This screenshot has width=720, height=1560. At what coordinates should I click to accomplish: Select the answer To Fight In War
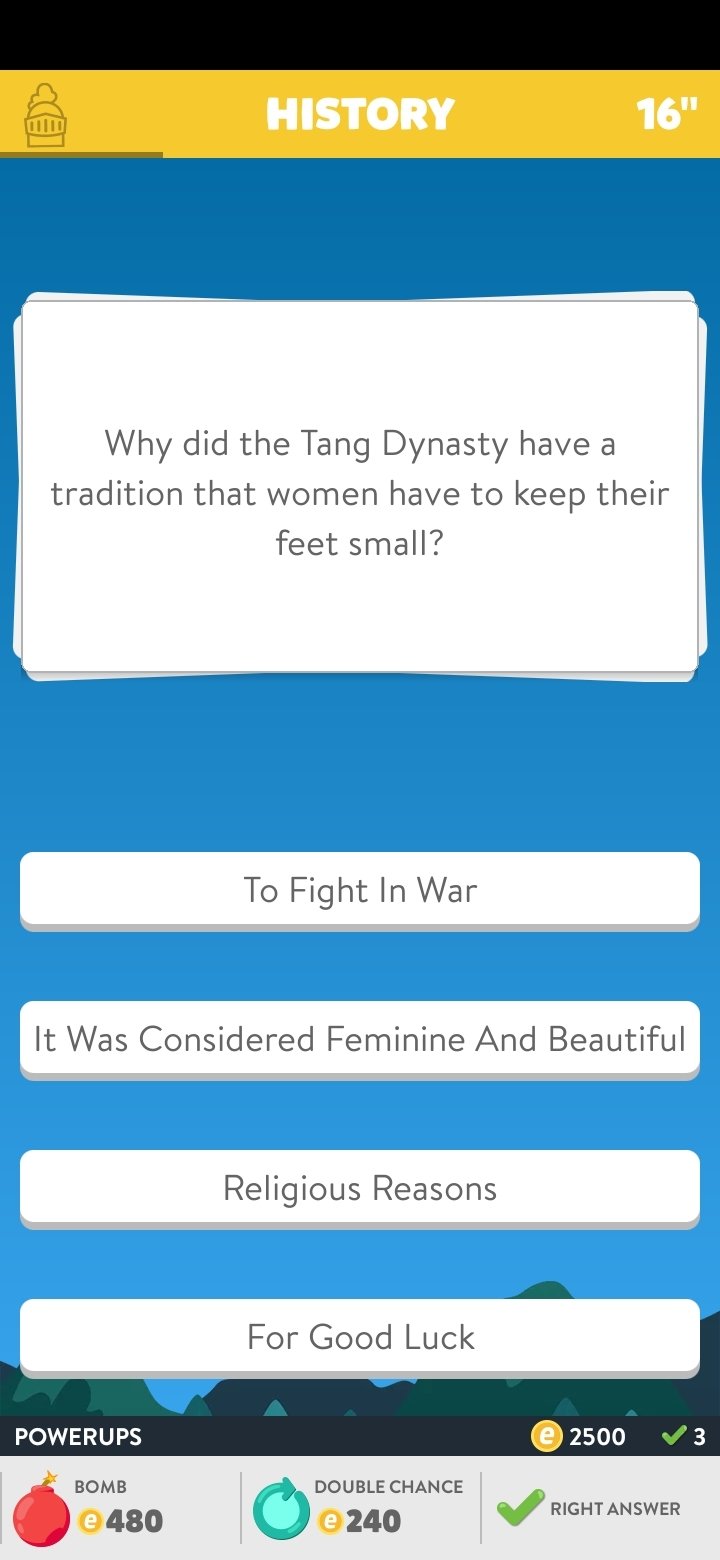click(360, 889)
